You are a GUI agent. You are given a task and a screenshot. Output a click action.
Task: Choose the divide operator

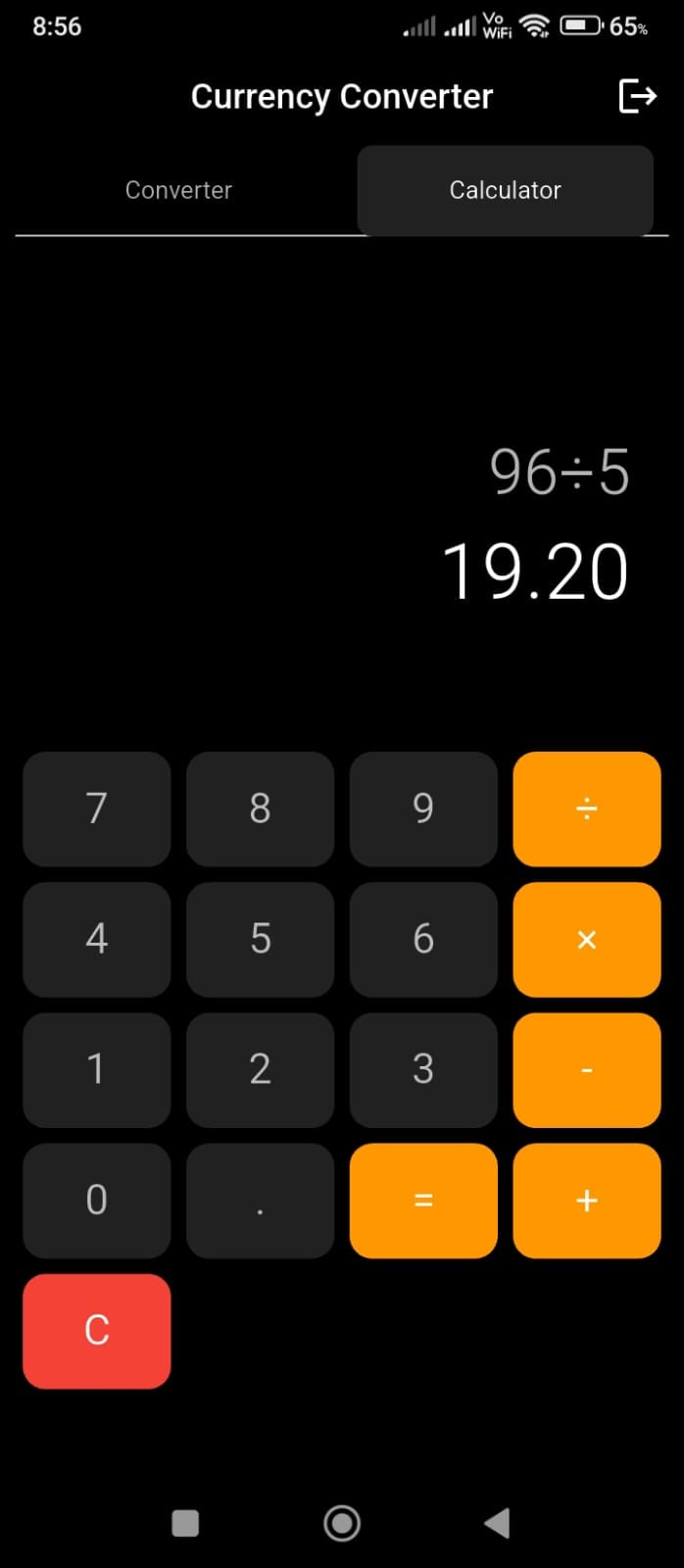tap(586, 808)
